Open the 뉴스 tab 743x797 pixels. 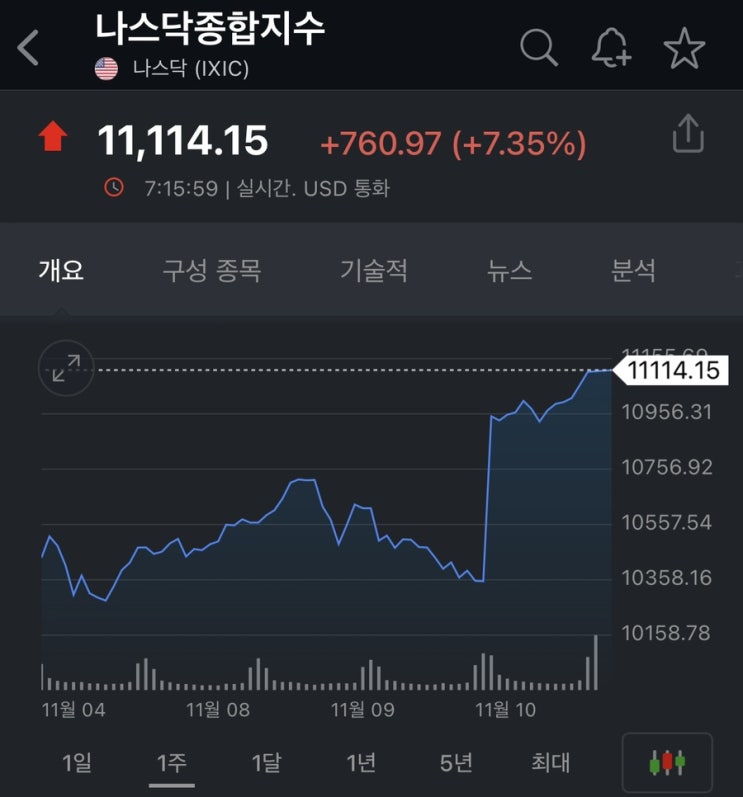(509, 270)
